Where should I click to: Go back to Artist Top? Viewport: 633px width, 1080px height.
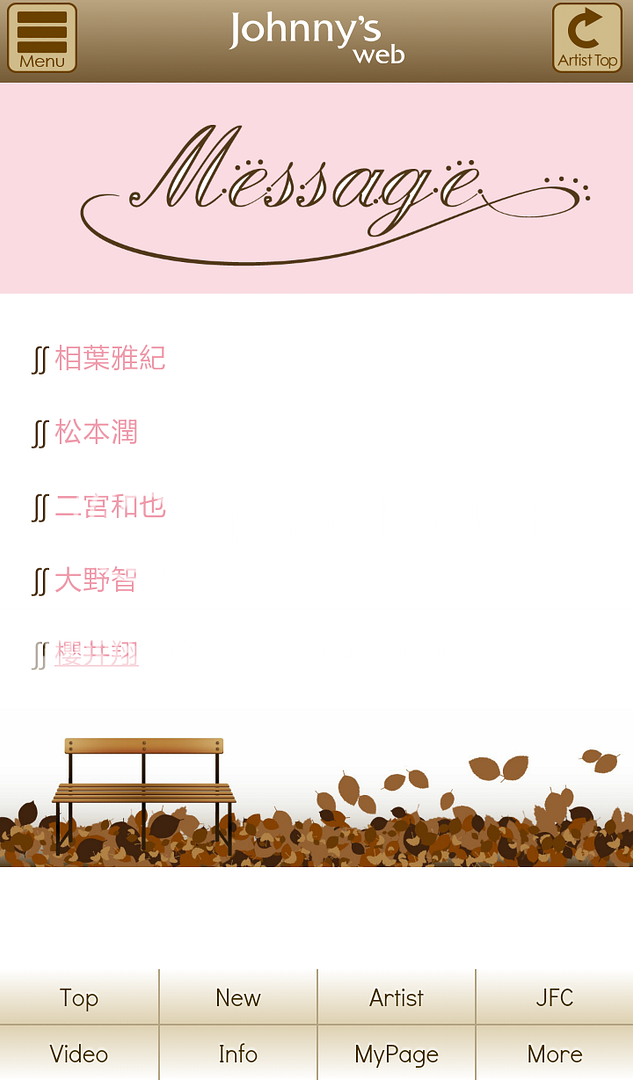(587, 39)
